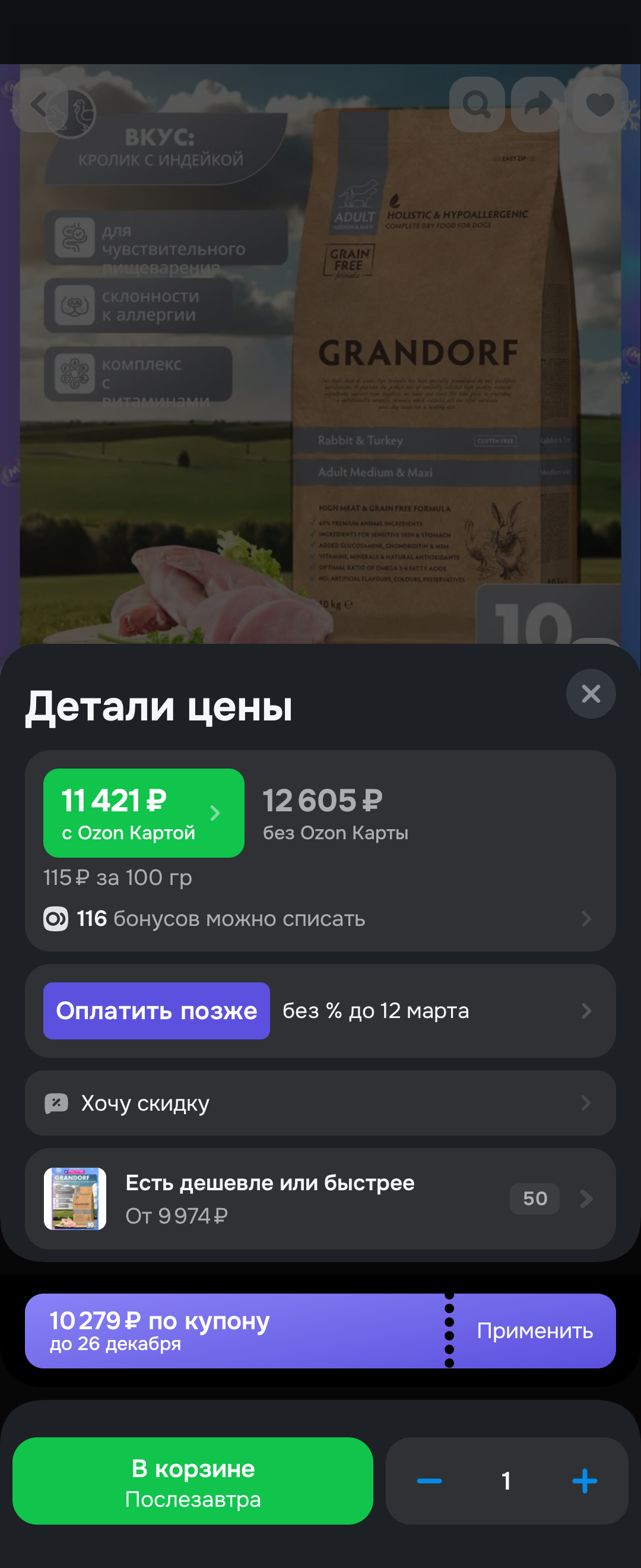The height and width of the screenshot is (1568, 641).
Task: Open search with the magnifier icon
Action: 477,105
